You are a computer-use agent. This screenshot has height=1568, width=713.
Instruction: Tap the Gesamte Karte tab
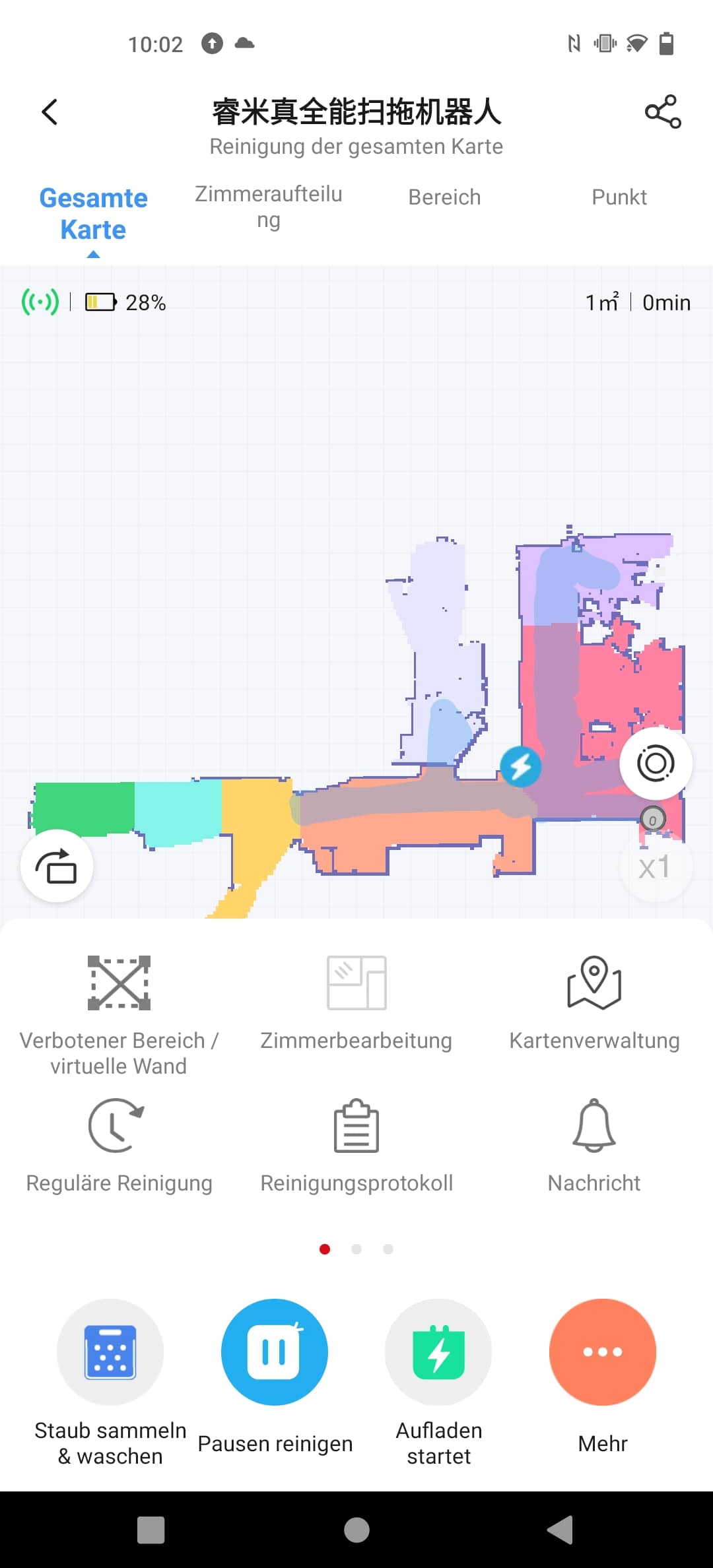click(x=93, y=214)
